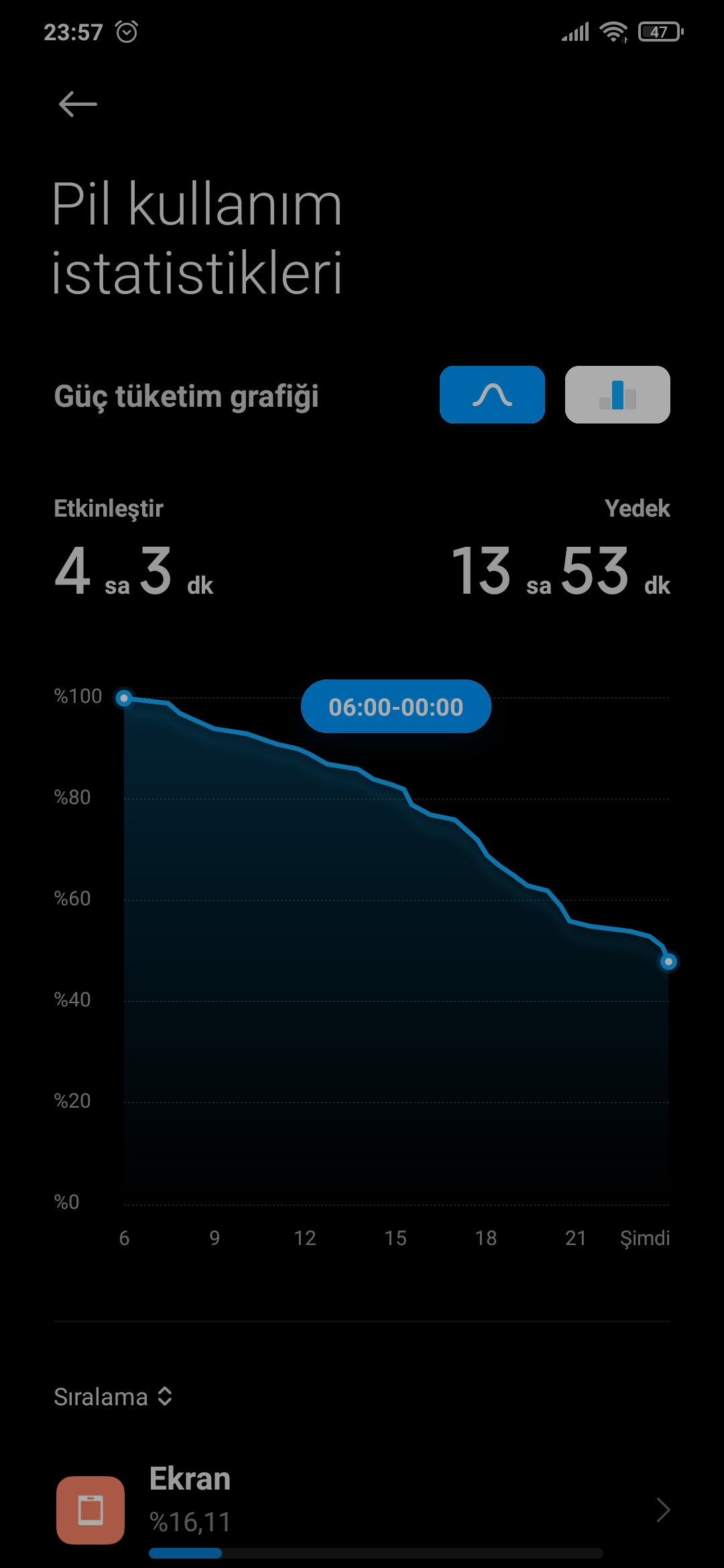The image size is (724, 1568).
Task: Select the current point on the graph
Action: (668, 962)
